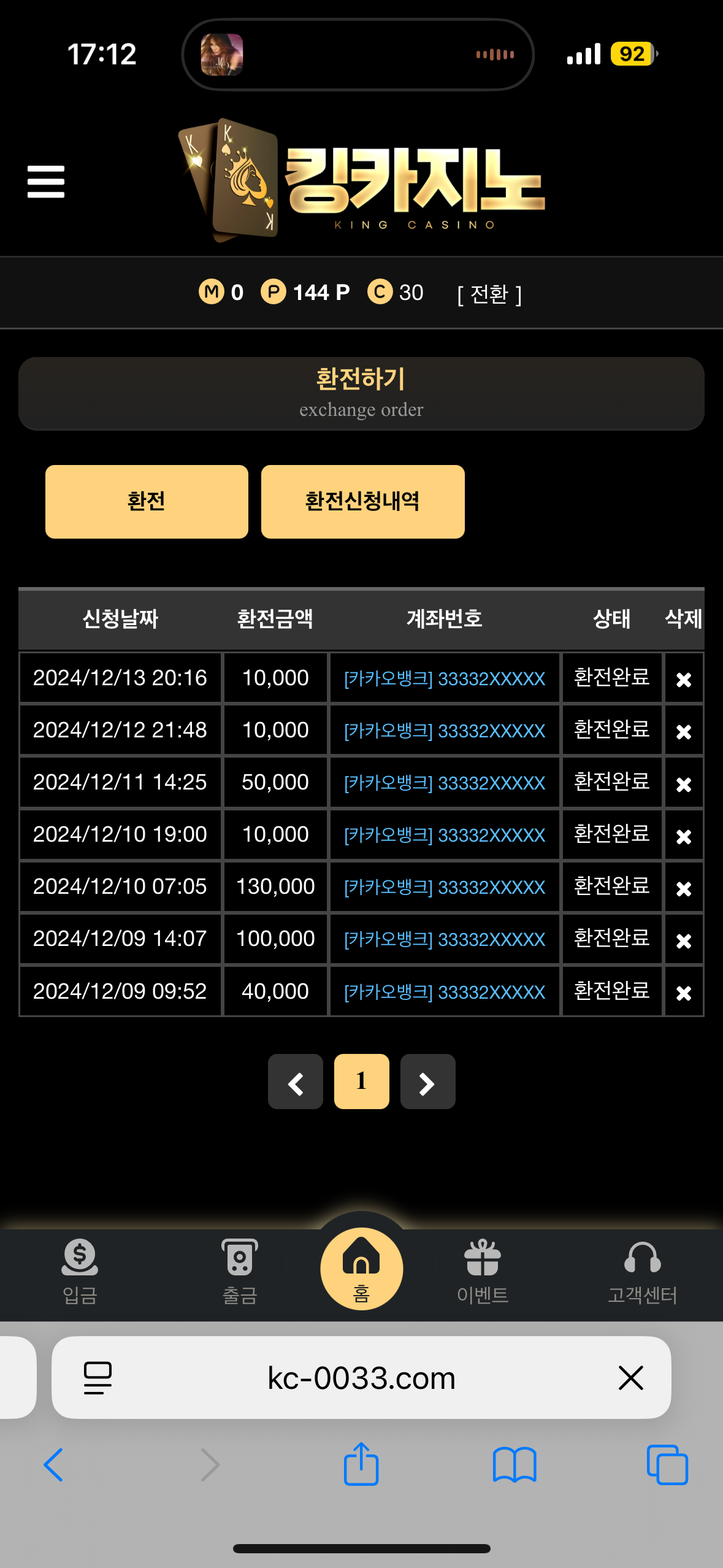Share the page via Safari share icon
Screen dimensions: 723x1568
coord(361,1464)
